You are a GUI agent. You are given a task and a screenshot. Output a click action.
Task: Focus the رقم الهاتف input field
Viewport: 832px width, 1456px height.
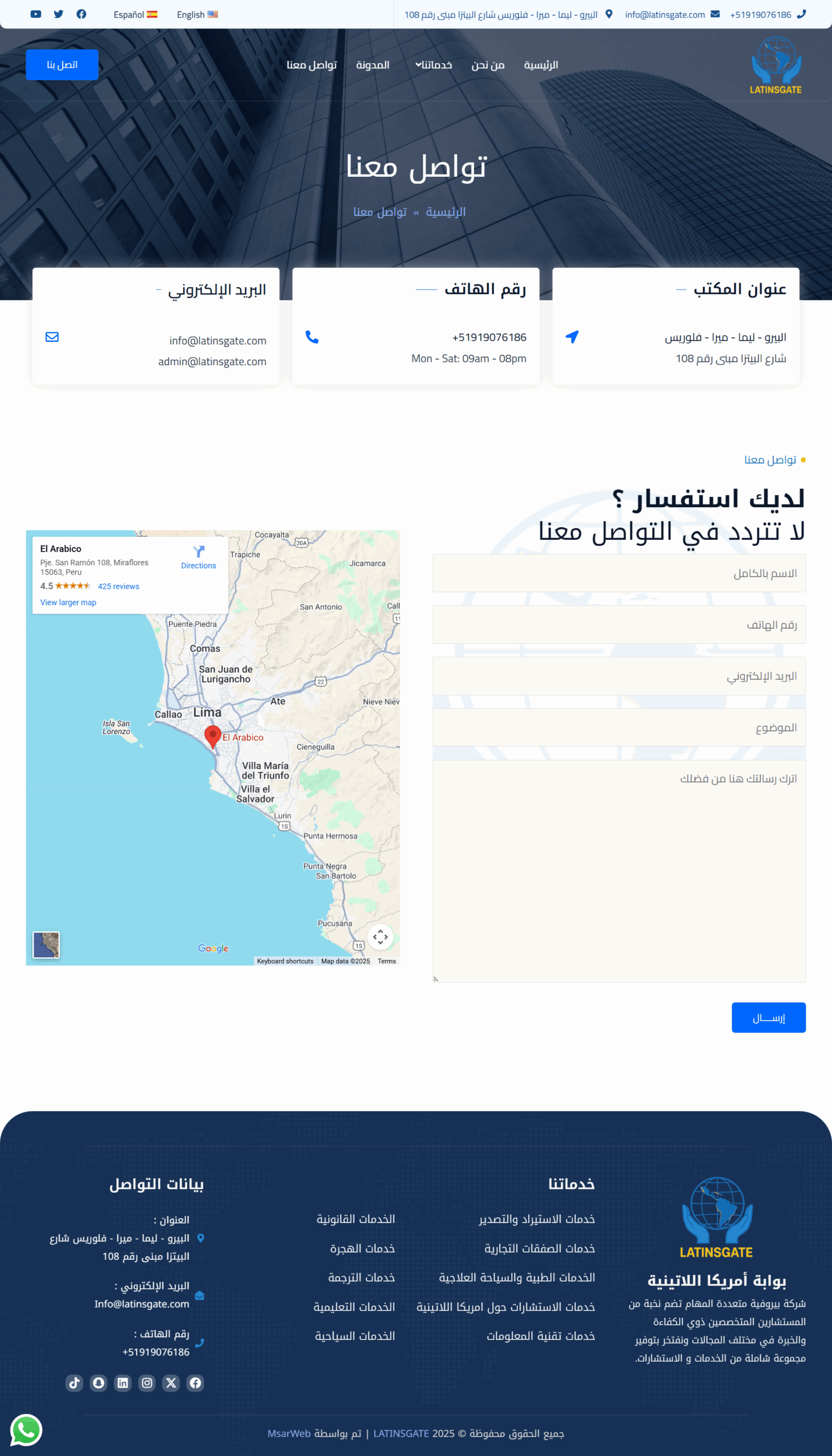click(619, 624)
